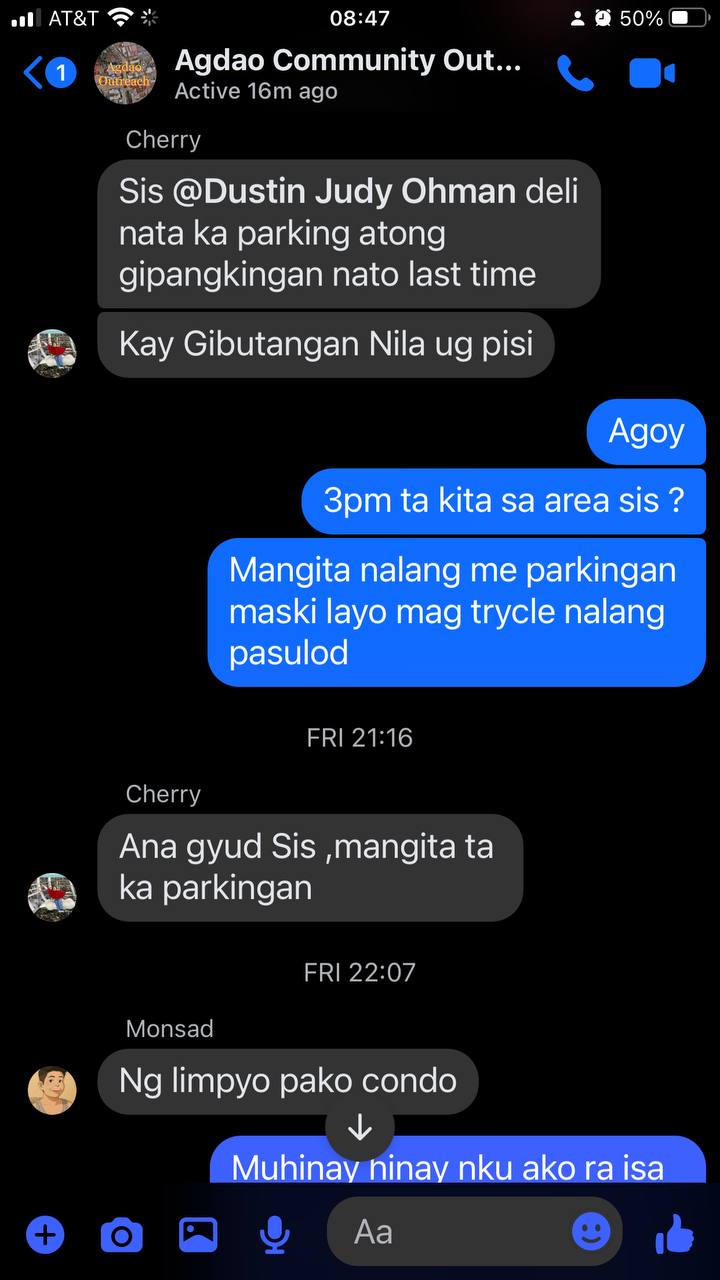Open the emoji picker
This screenshot has height=1280, width=720.
coord(591,1231)
